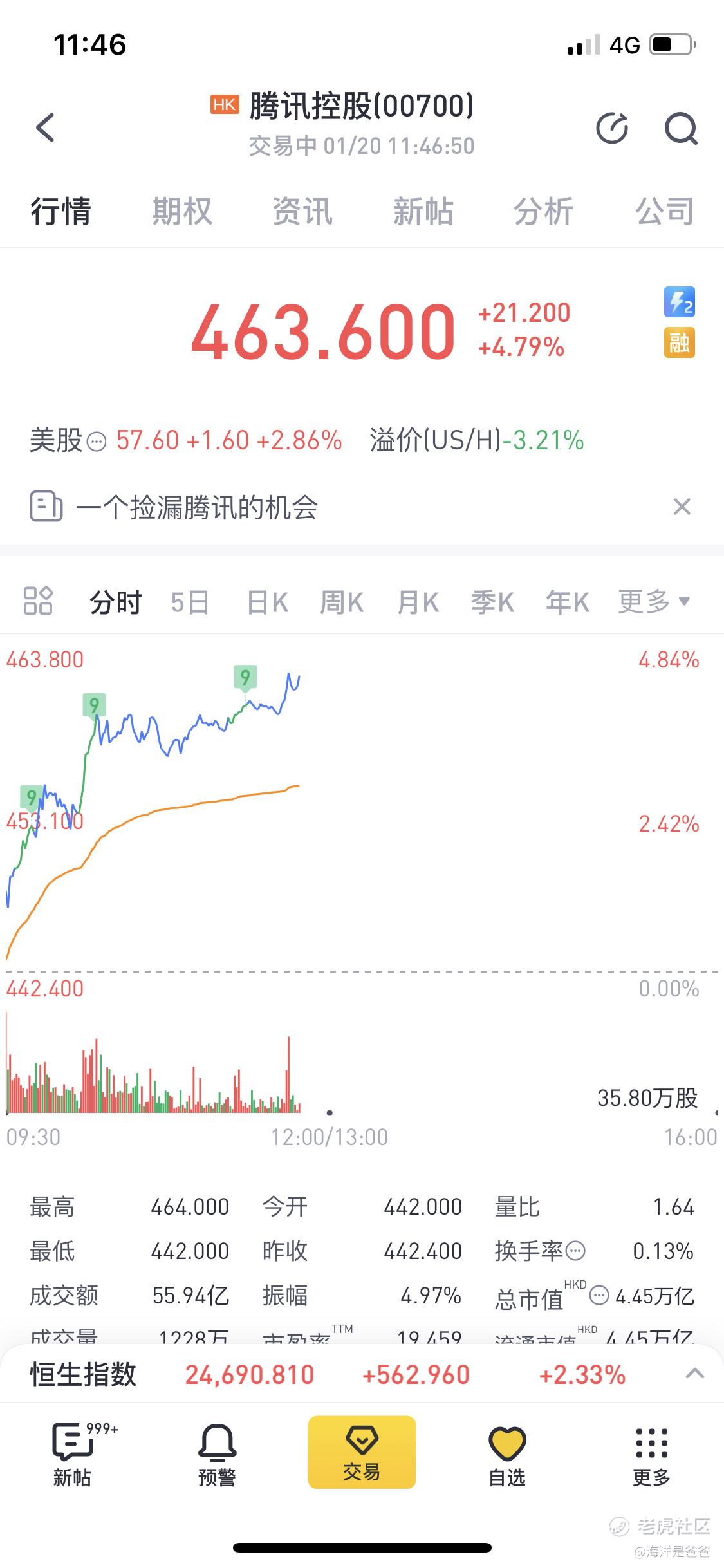724x1568 pixels.
Task: Tap the yellow 交易 button
Action: click(362, 1452)
